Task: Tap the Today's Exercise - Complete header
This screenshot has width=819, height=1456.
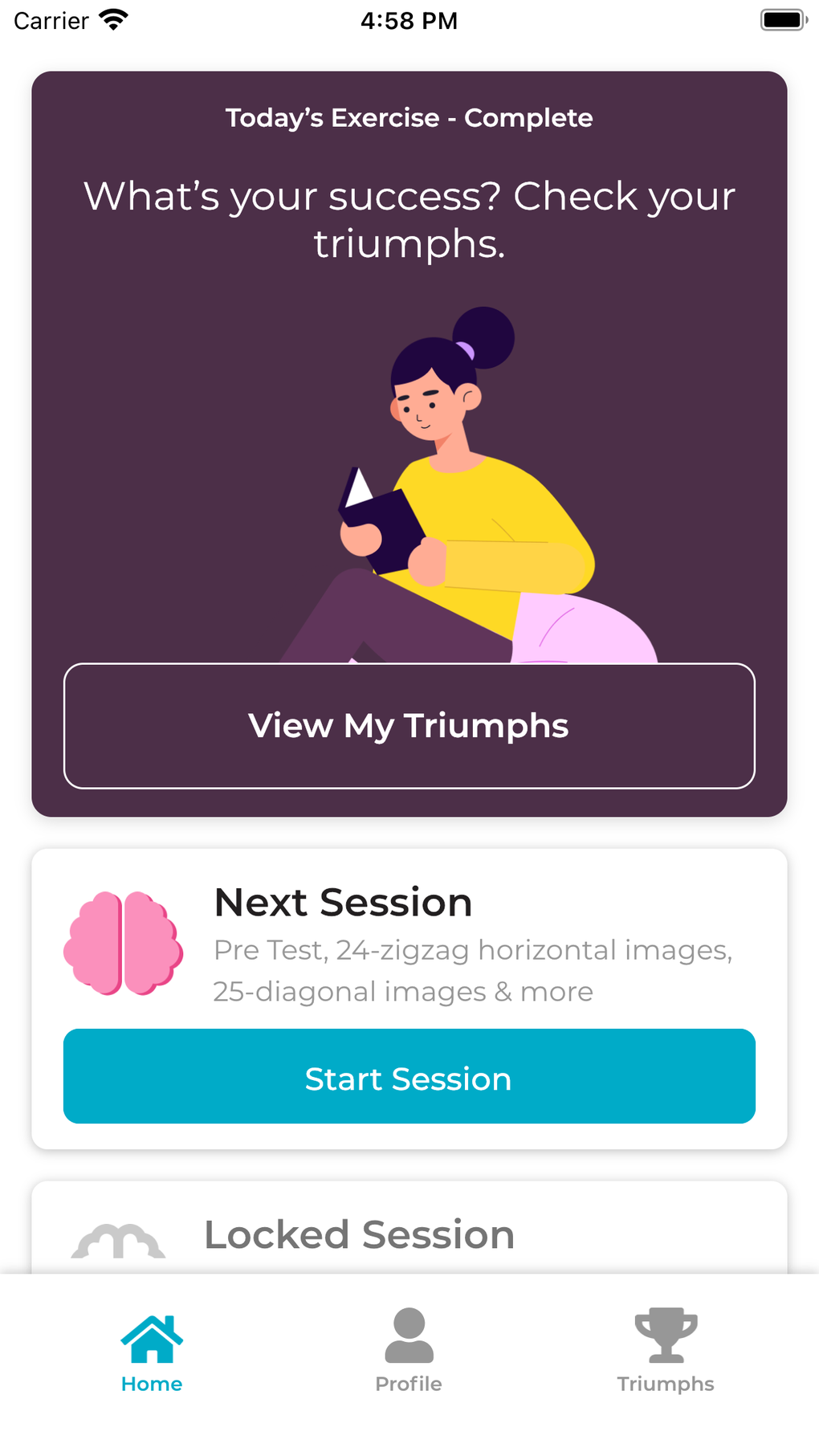Action: (409, 117)
